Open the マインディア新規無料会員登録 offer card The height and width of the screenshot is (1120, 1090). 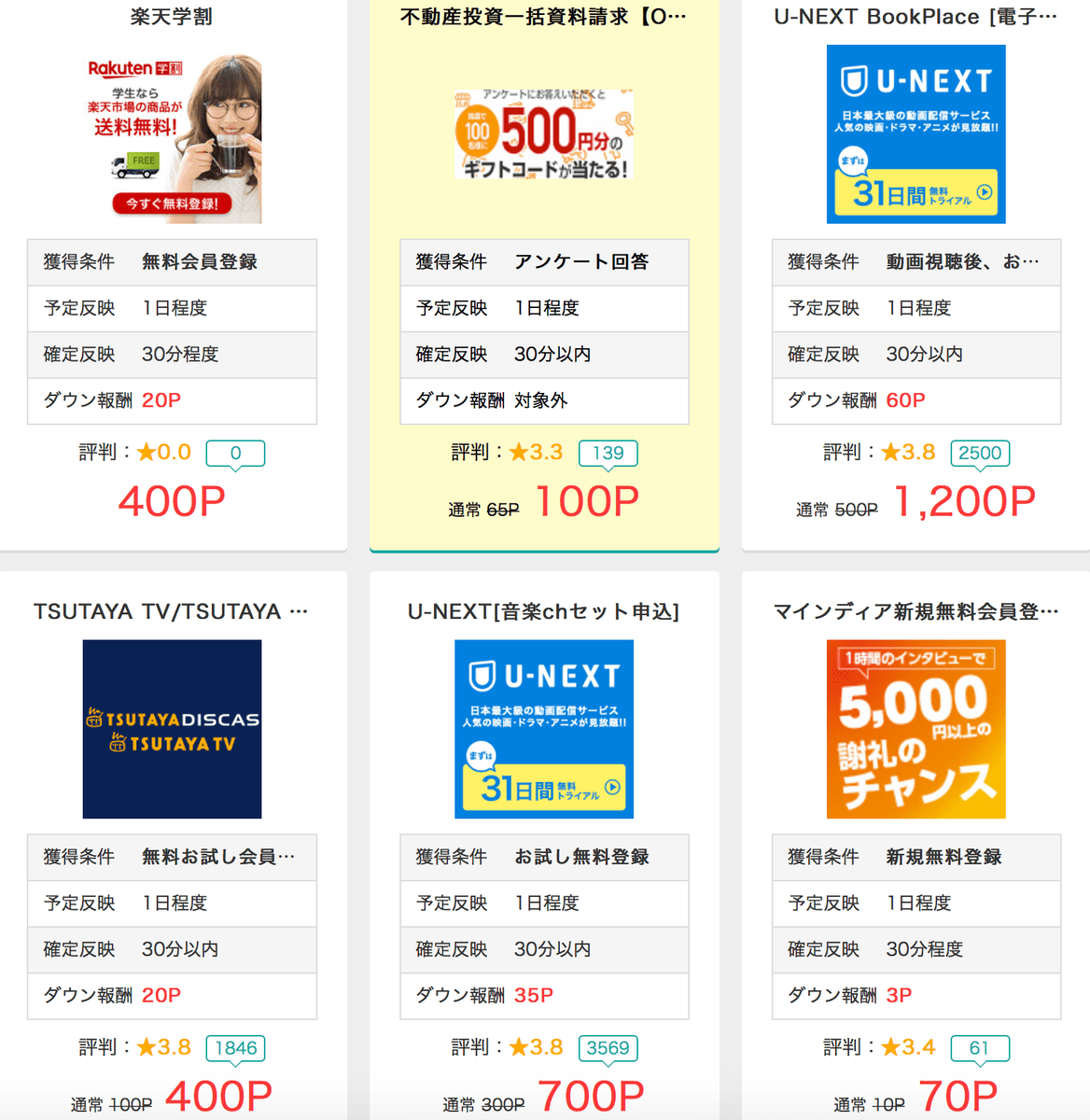point(915,729)
